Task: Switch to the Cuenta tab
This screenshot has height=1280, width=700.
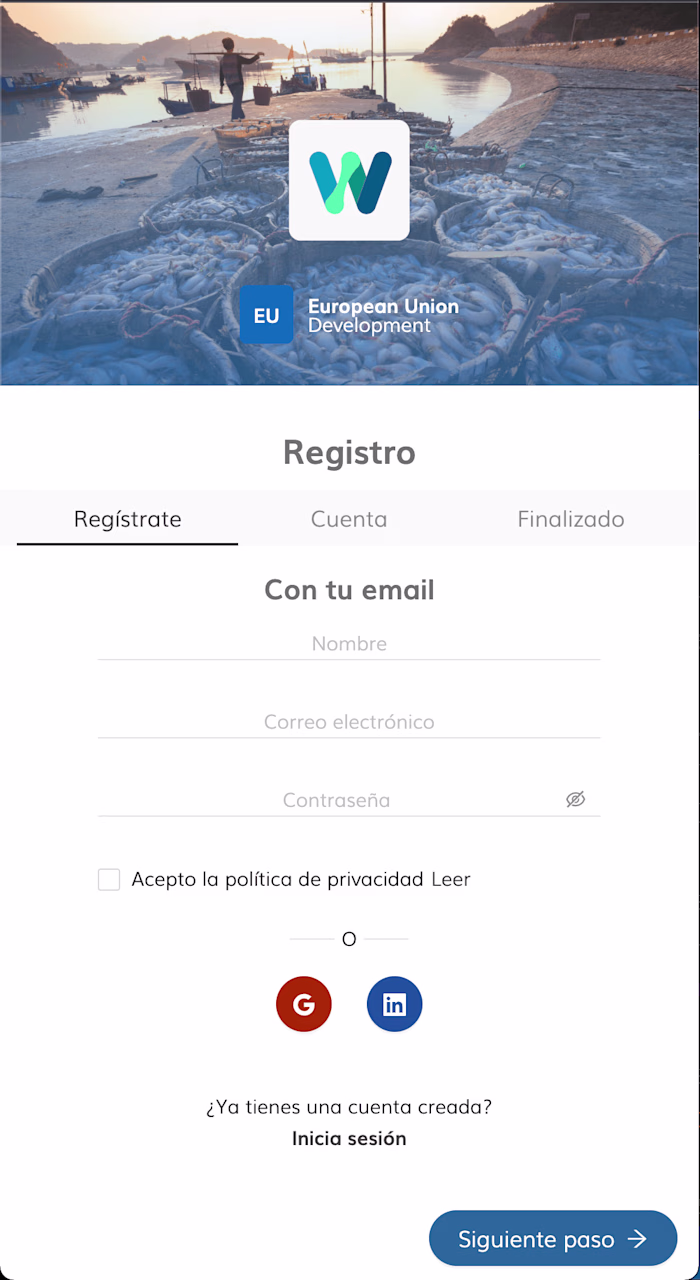Action: click(349, 519)
